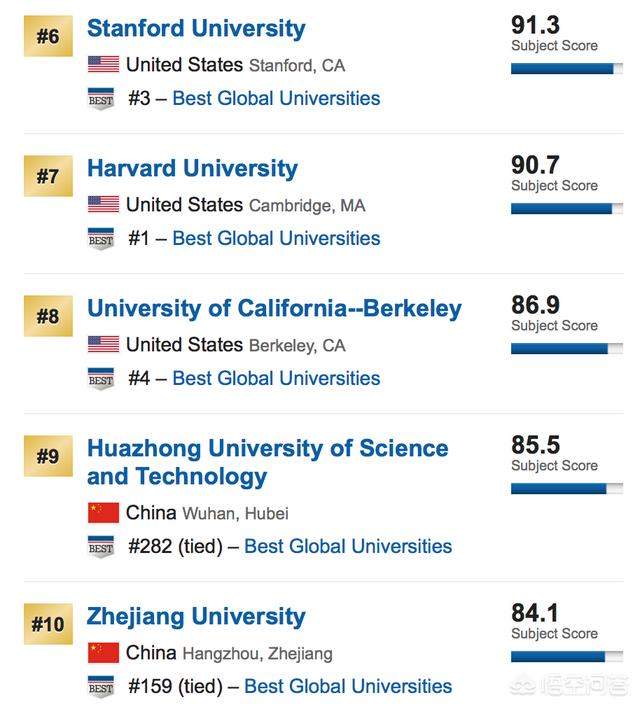Tap Best Global Universities link under Harvard
Viewport: 640px width, 707px height.
pyautogui.click(x=276, y=238)
